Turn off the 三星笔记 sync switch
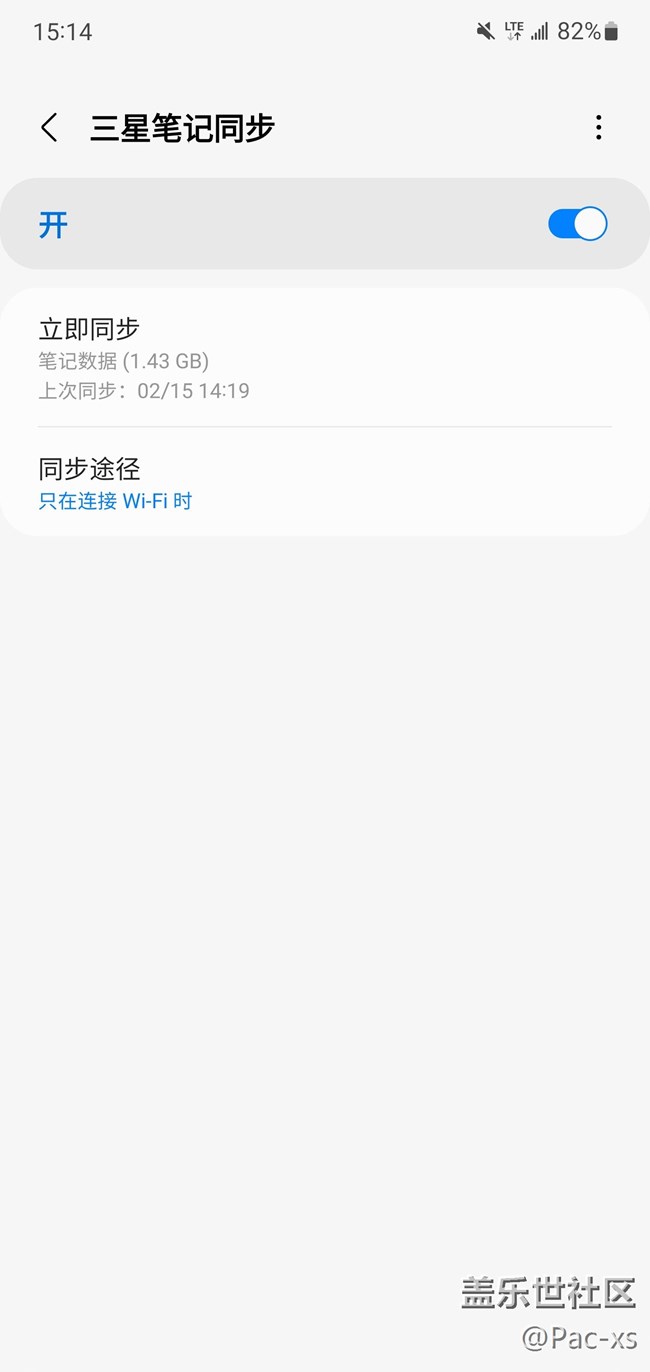The image size is (650, 1372). point(577,224)
